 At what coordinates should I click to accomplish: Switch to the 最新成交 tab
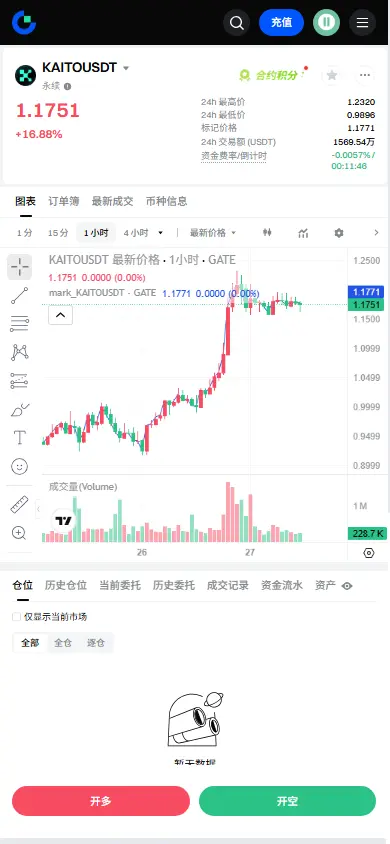[x=112, y=201]
